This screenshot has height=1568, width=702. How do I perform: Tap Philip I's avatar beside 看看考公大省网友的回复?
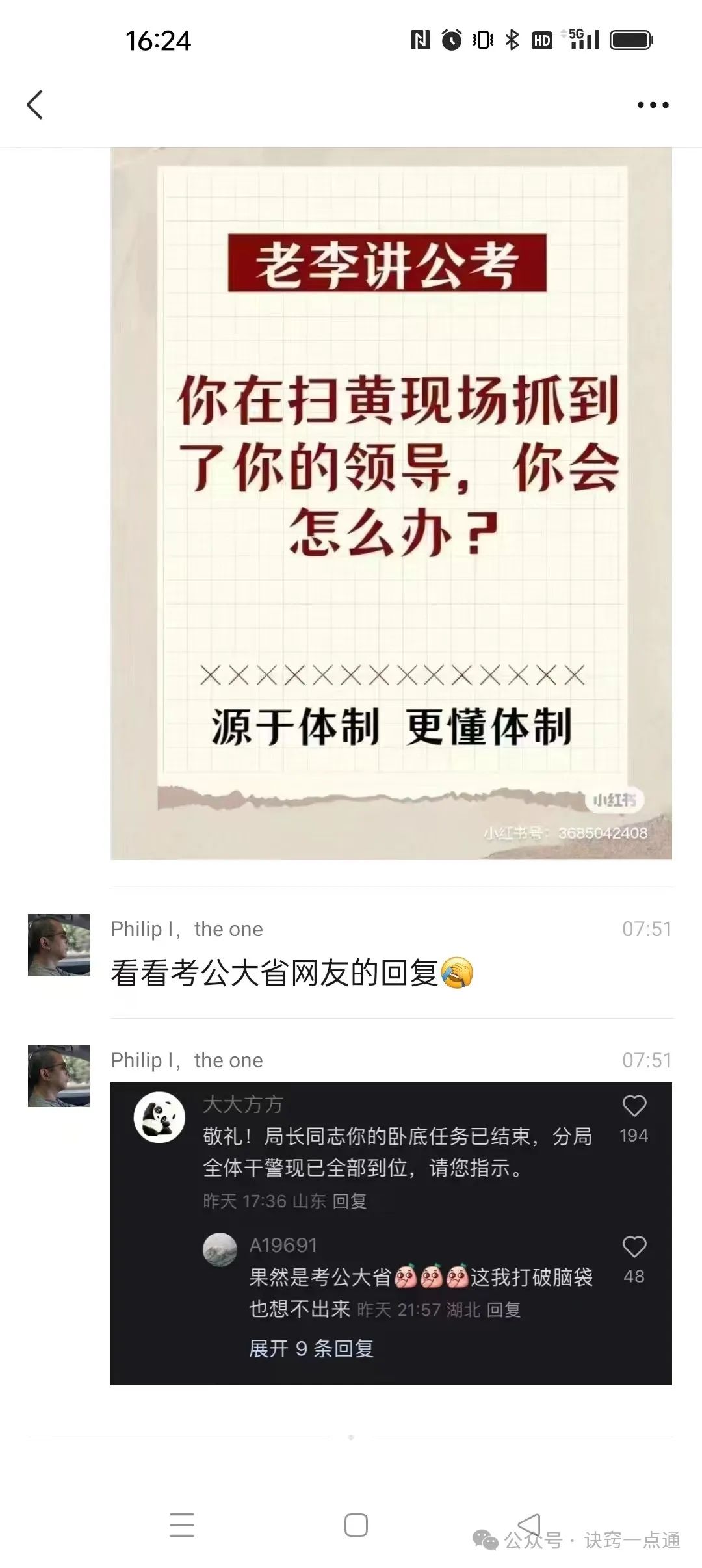click(58, 945)
